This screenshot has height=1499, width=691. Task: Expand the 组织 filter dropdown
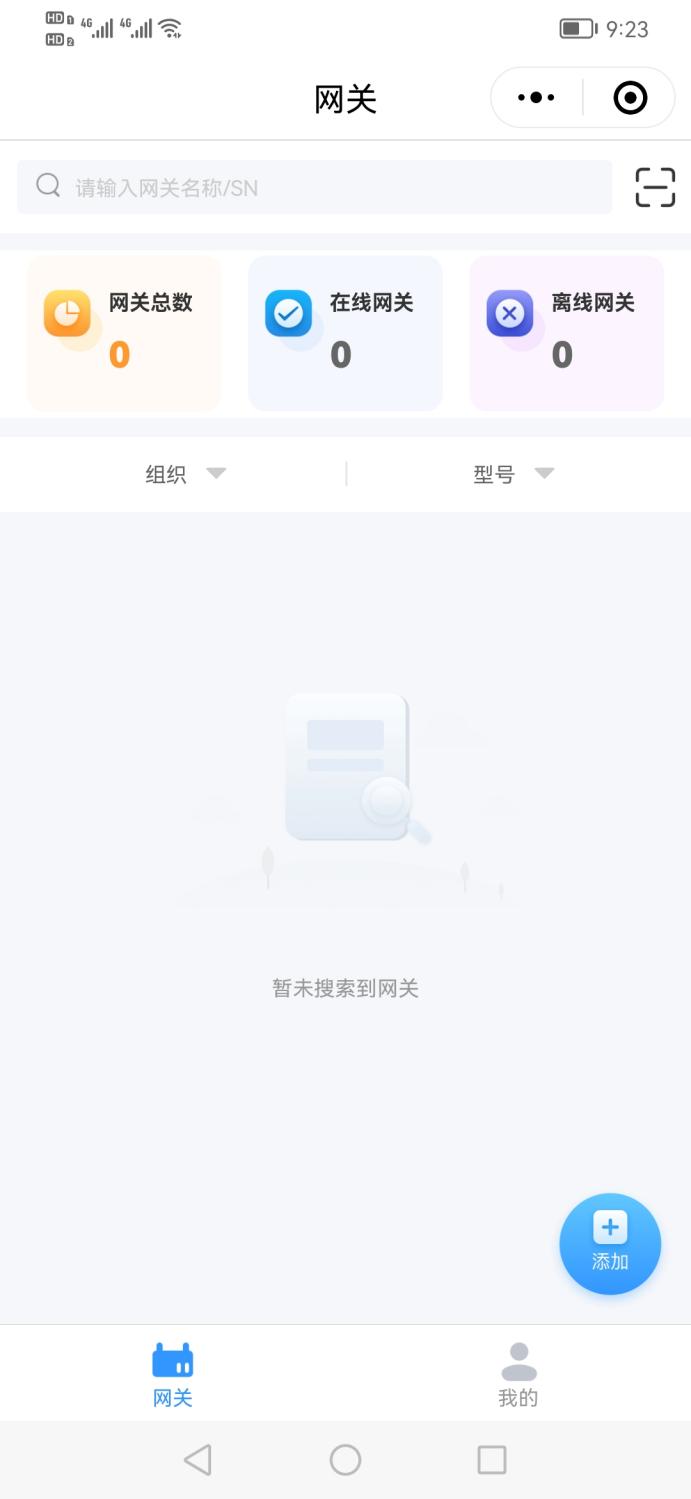click(186, 474)
